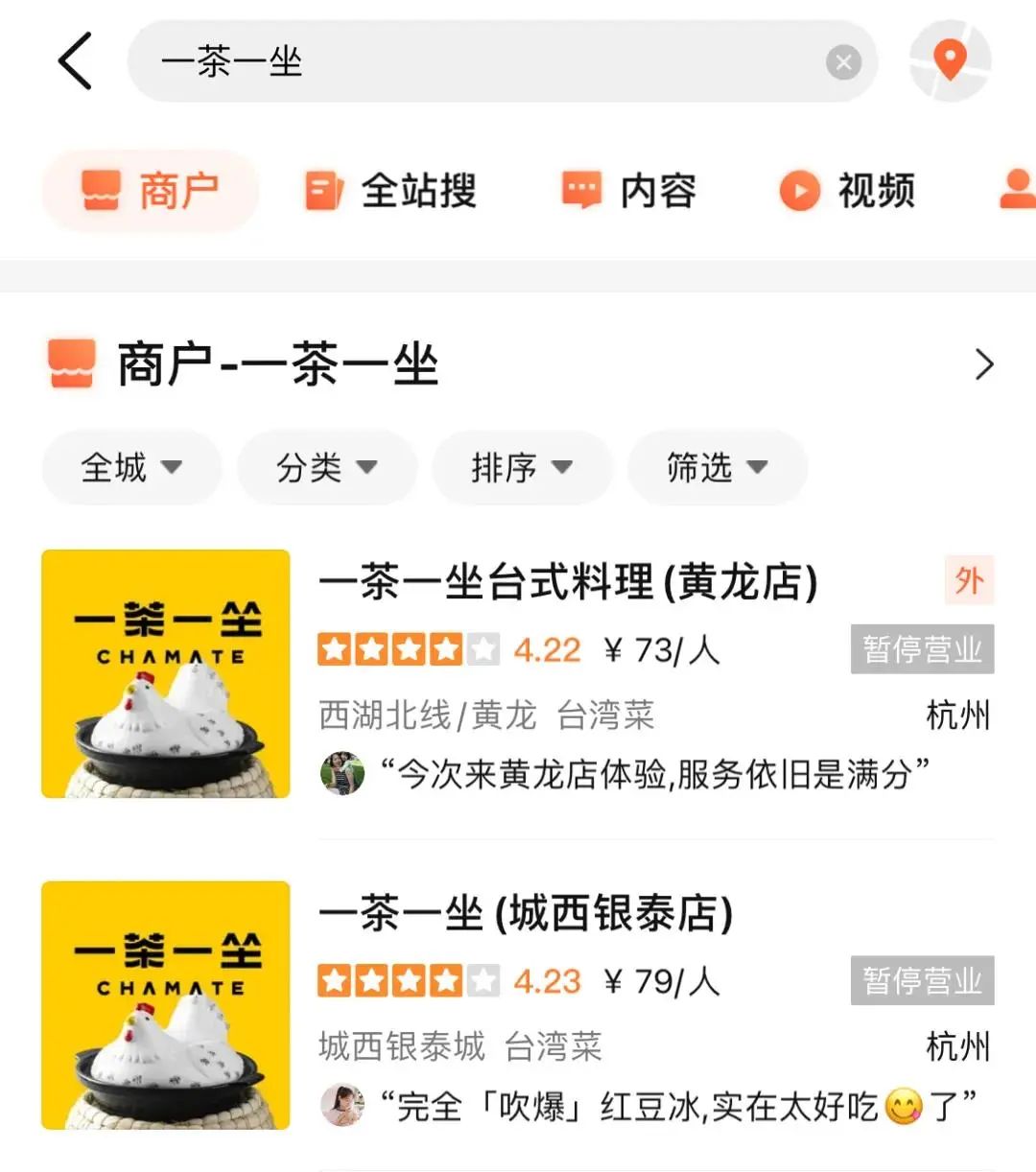Open the 筛选 filter dropdown

click(x=717, y=467)
